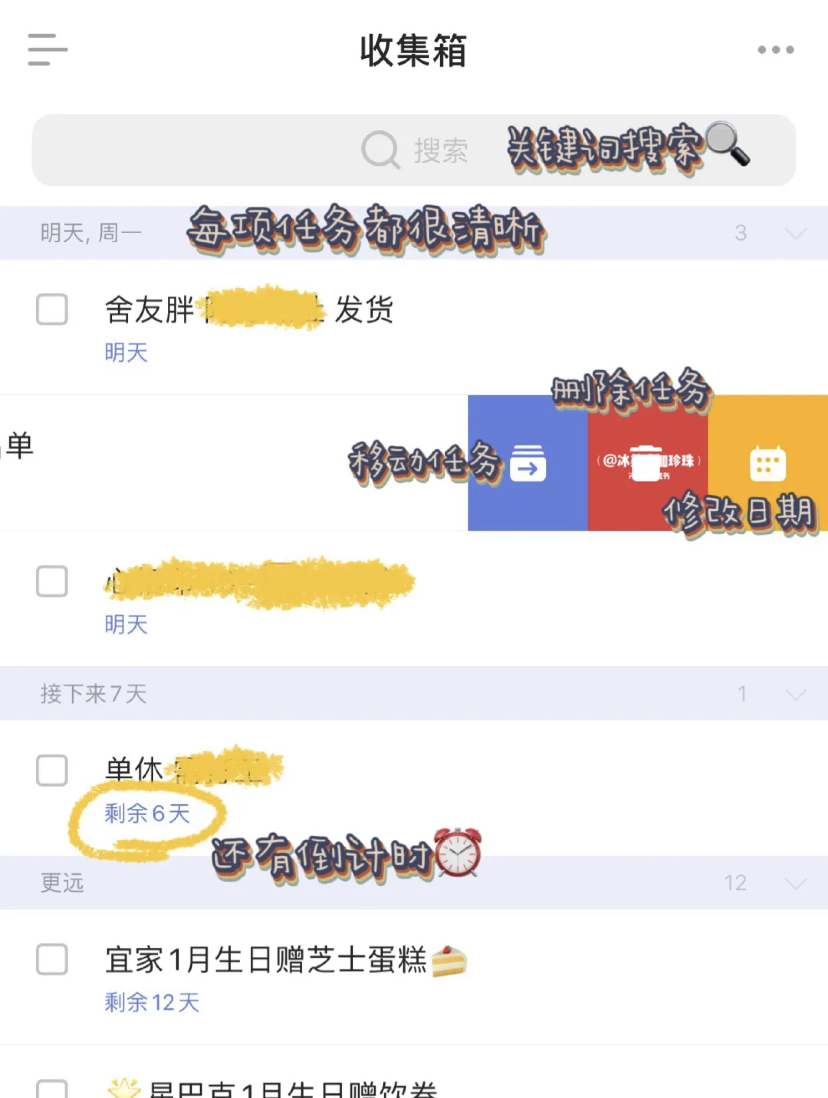Delete the task with the red trash button

(648, 463)
